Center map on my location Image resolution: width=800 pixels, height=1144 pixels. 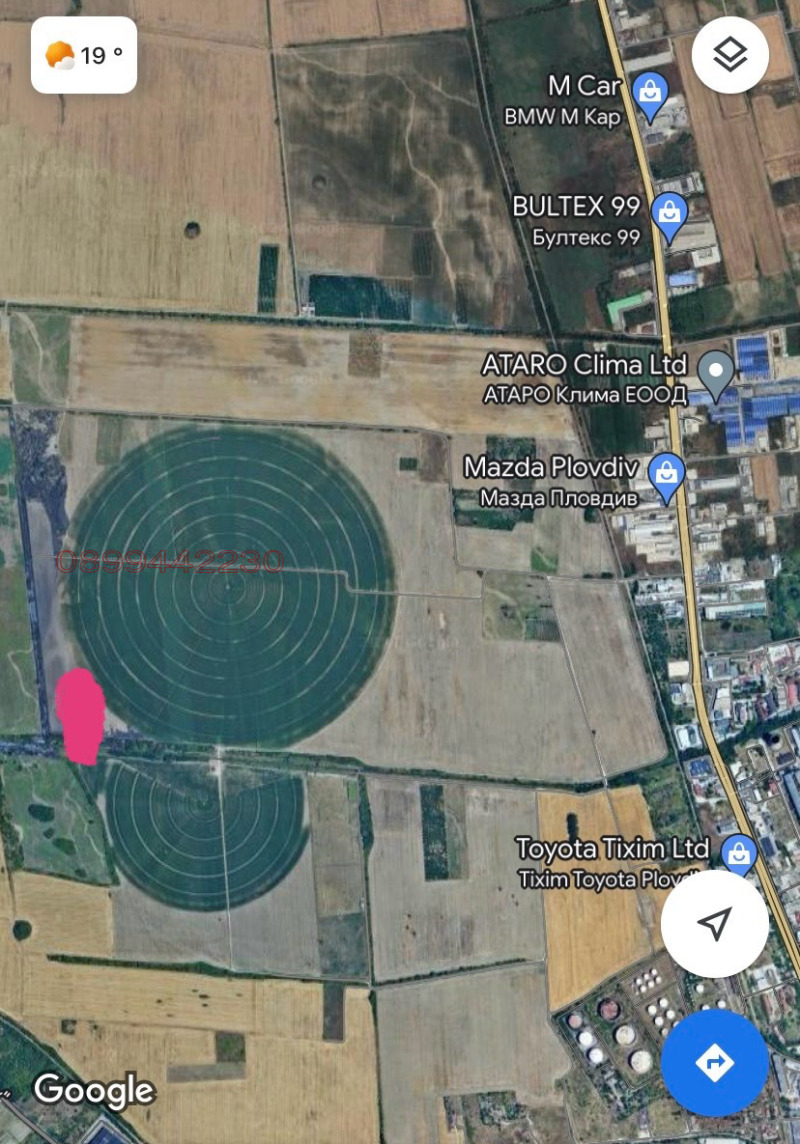714,924
